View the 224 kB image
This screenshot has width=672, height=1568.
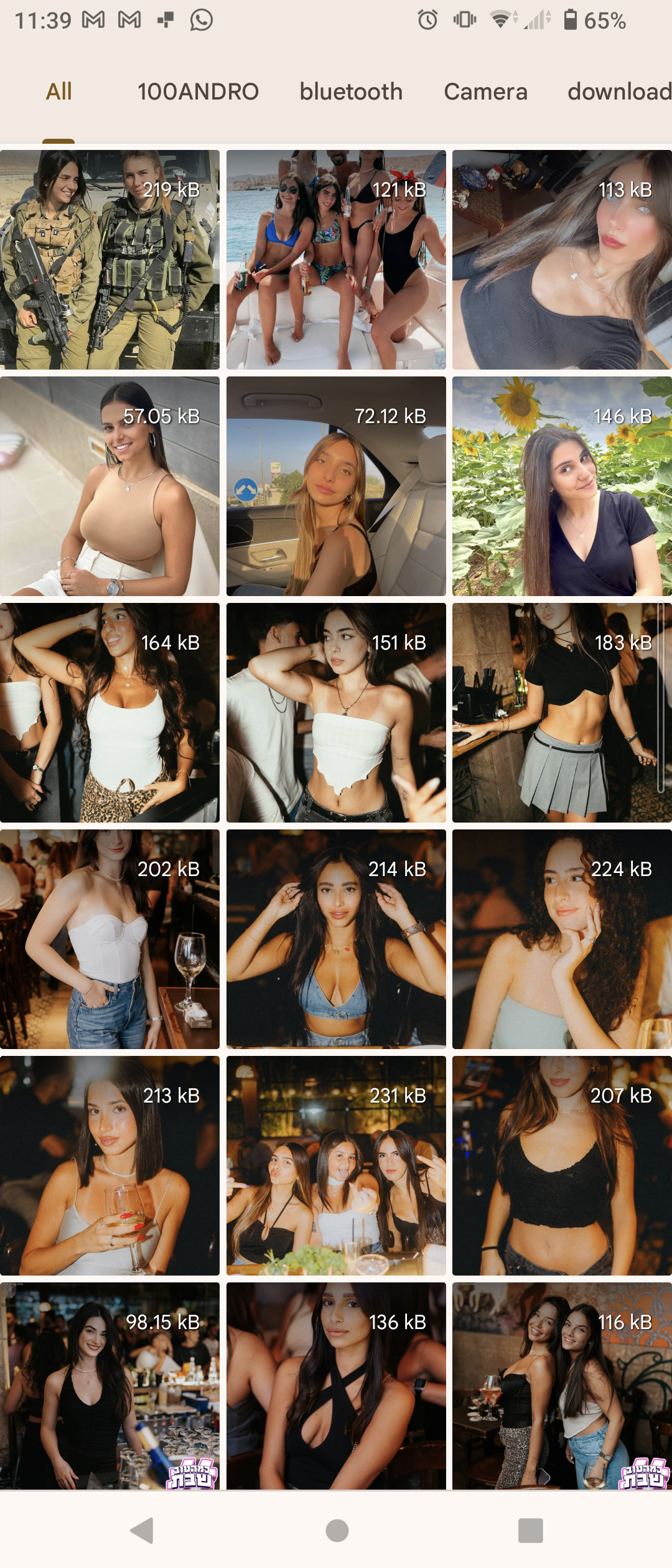(x=562, y=940)
